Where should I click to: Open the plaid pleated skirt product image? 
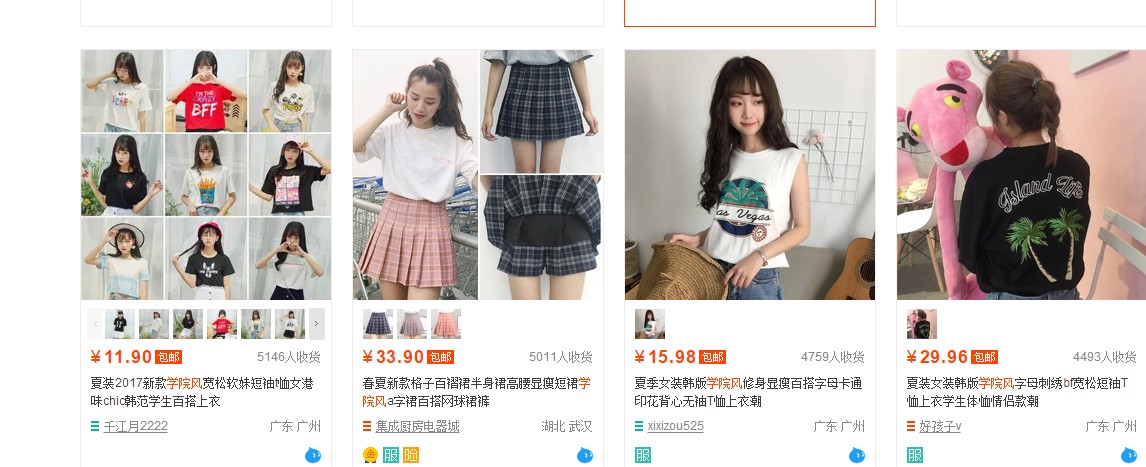477,175
